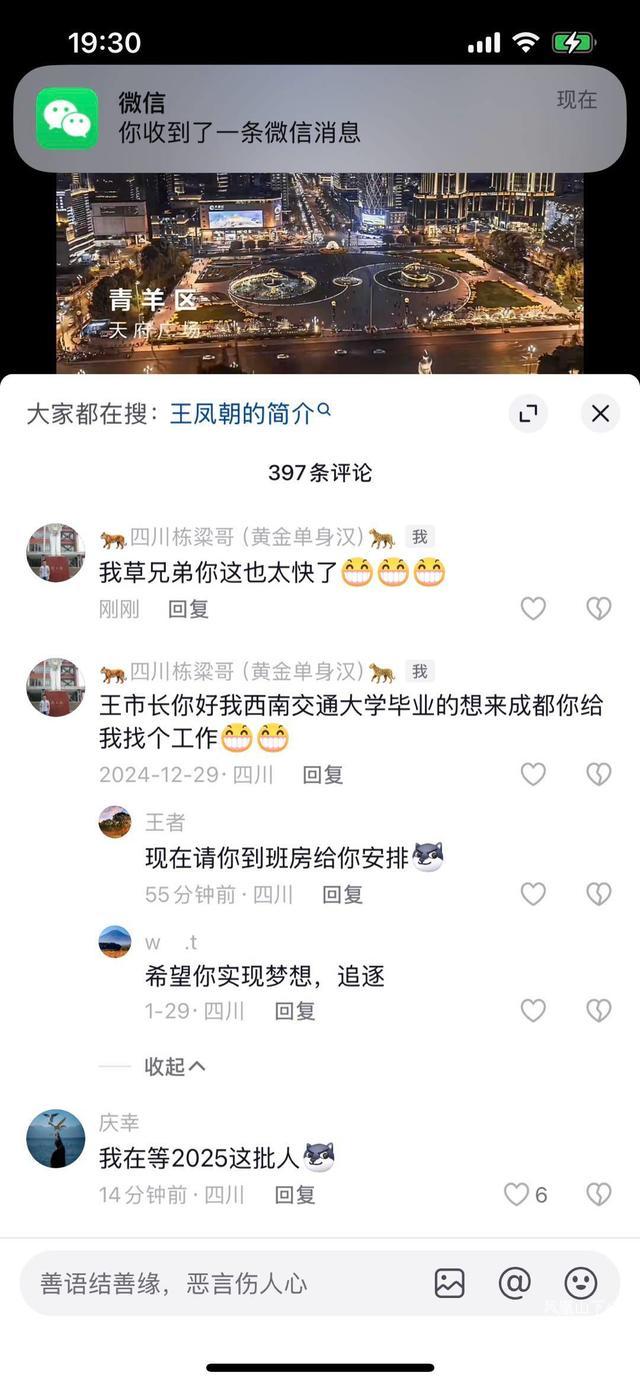Dislike the comment 我草兄弟你这也太快了
This screenshot has height=1385, width=640.
(x=598, y=608)
